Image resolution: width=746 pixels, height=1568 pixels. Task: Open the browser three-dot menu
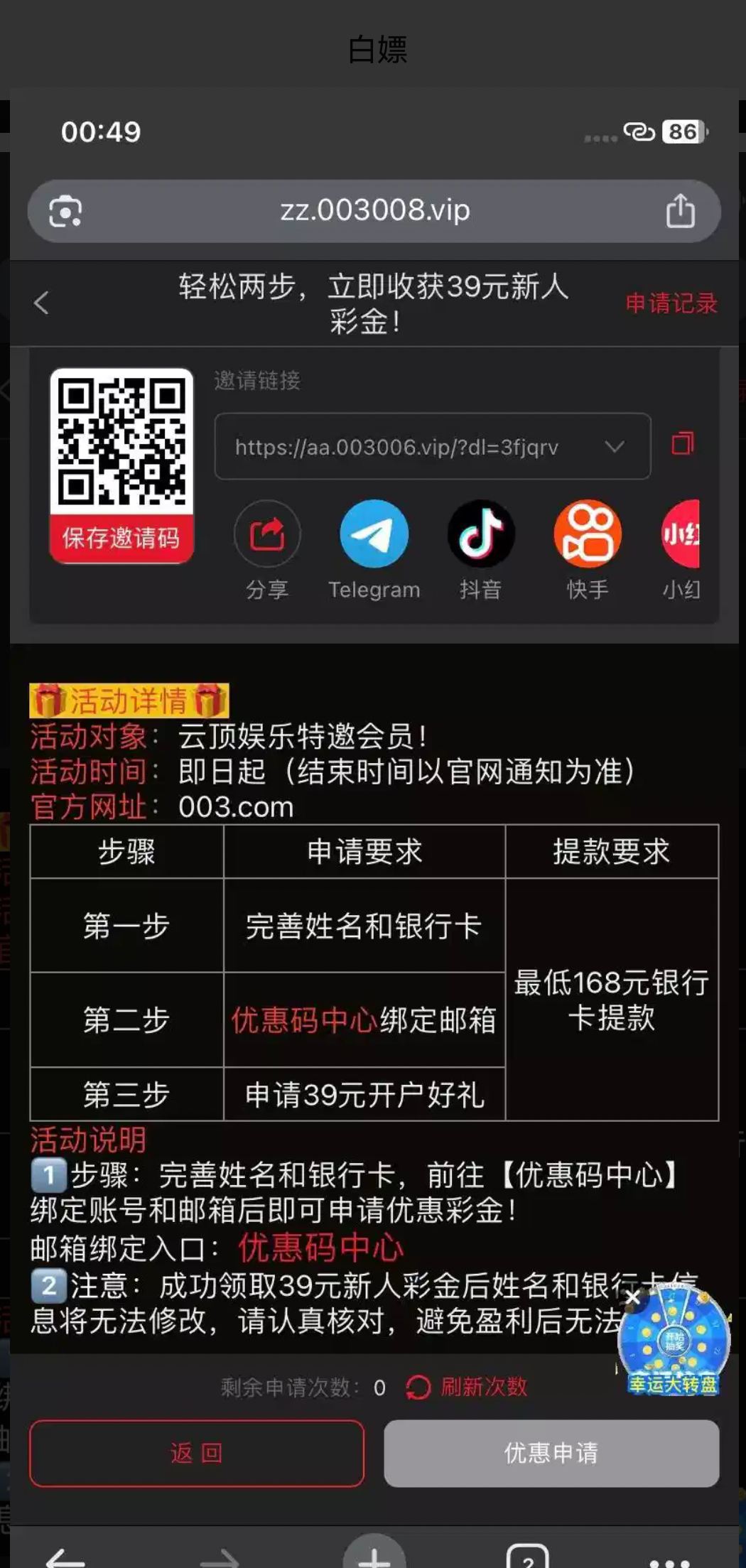point(670,1559)
